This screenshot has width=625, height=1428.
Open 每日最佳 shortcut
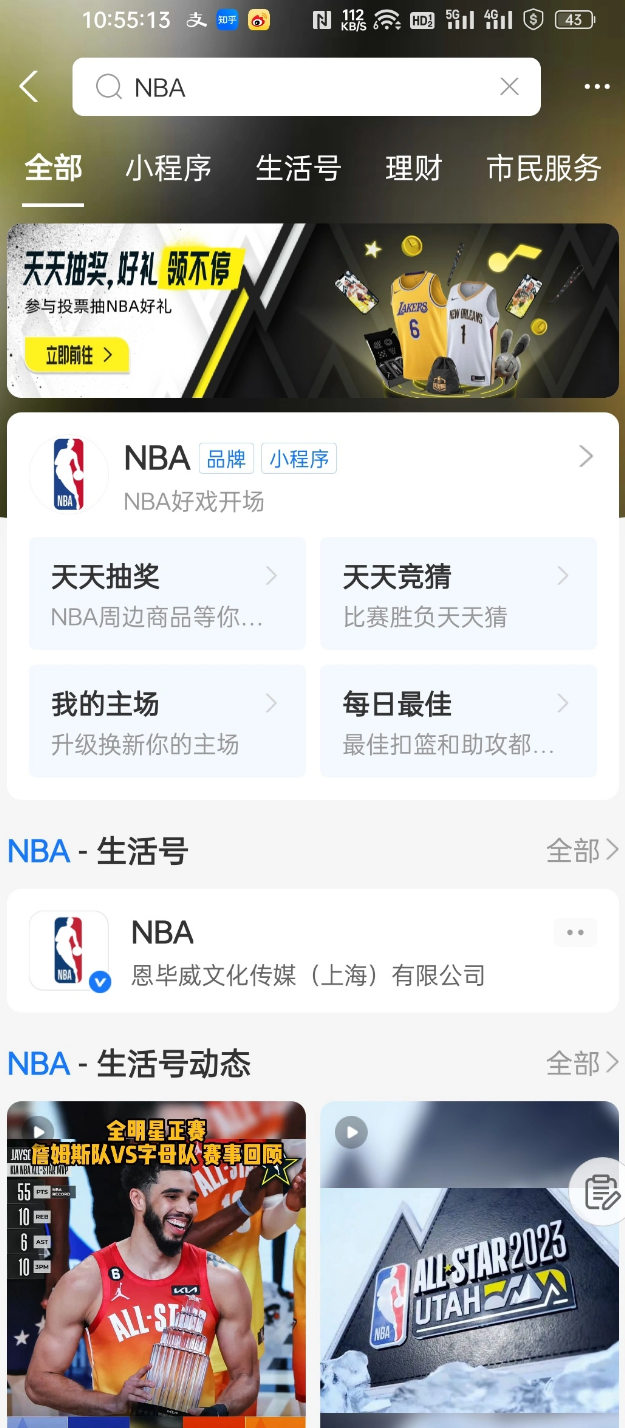point(458,721)
